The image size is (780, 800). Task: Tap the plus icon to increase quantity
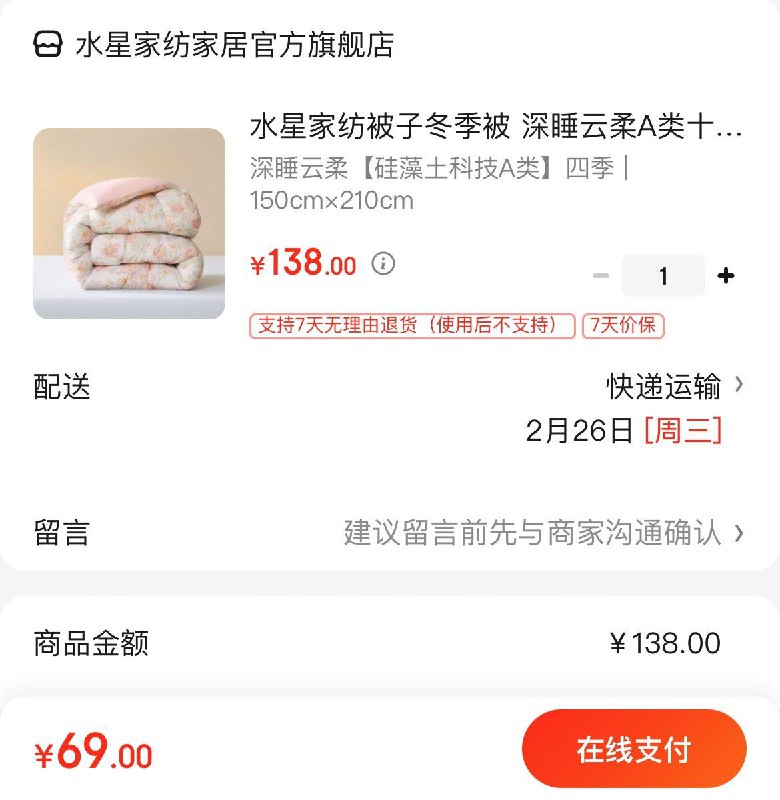(x=725, y=275)
